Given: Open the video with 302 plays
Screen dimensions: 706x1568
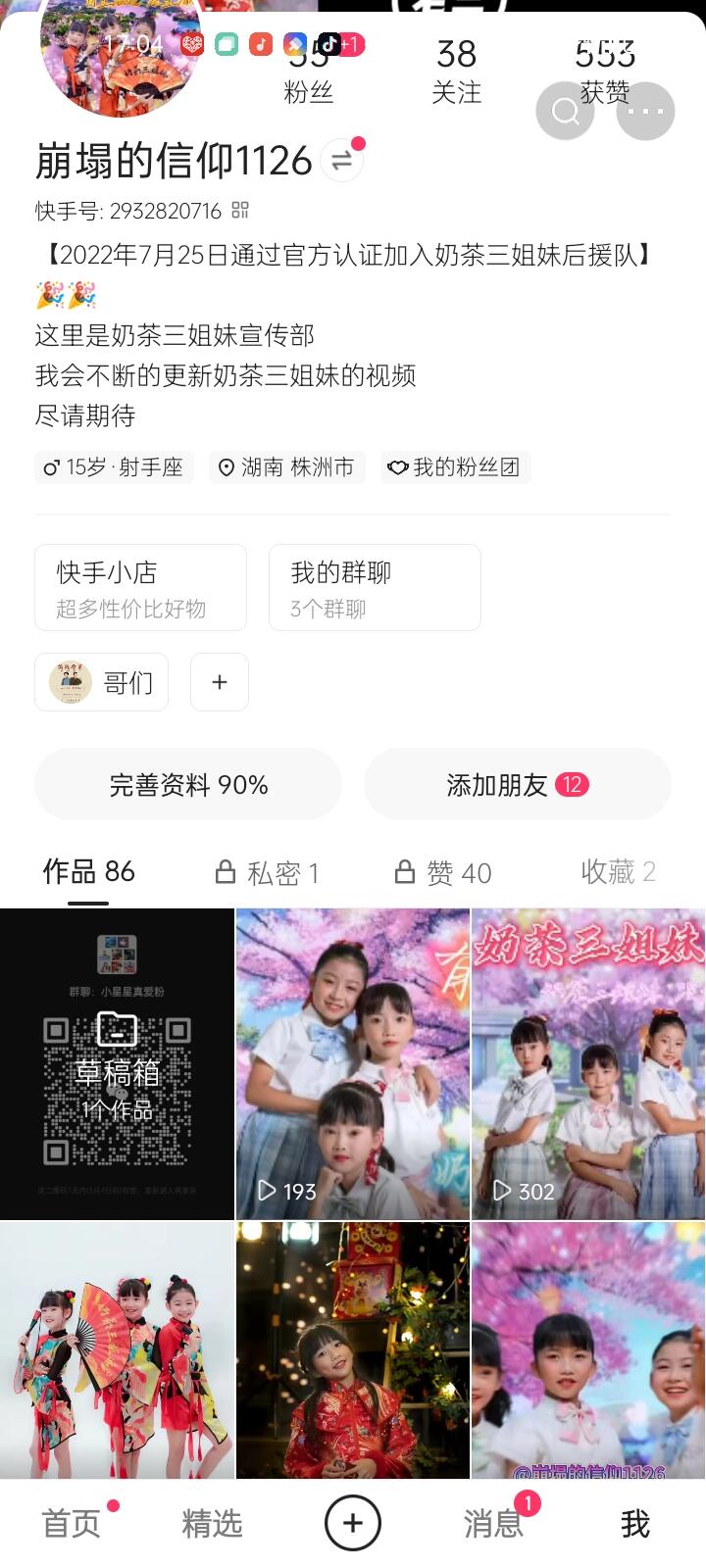Looking at the screenshot, I should (587, 1063).
